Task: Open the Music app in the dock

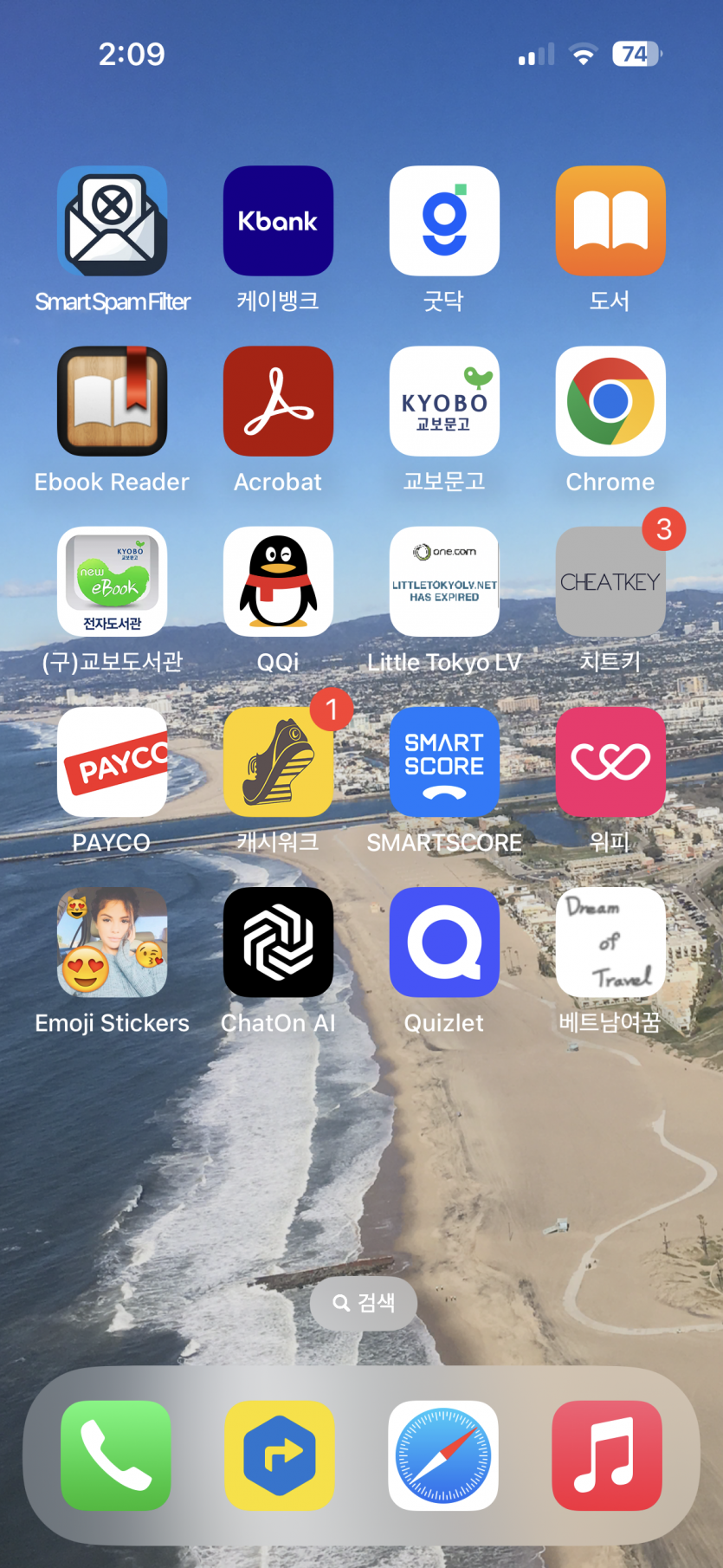Action: 607,1455
